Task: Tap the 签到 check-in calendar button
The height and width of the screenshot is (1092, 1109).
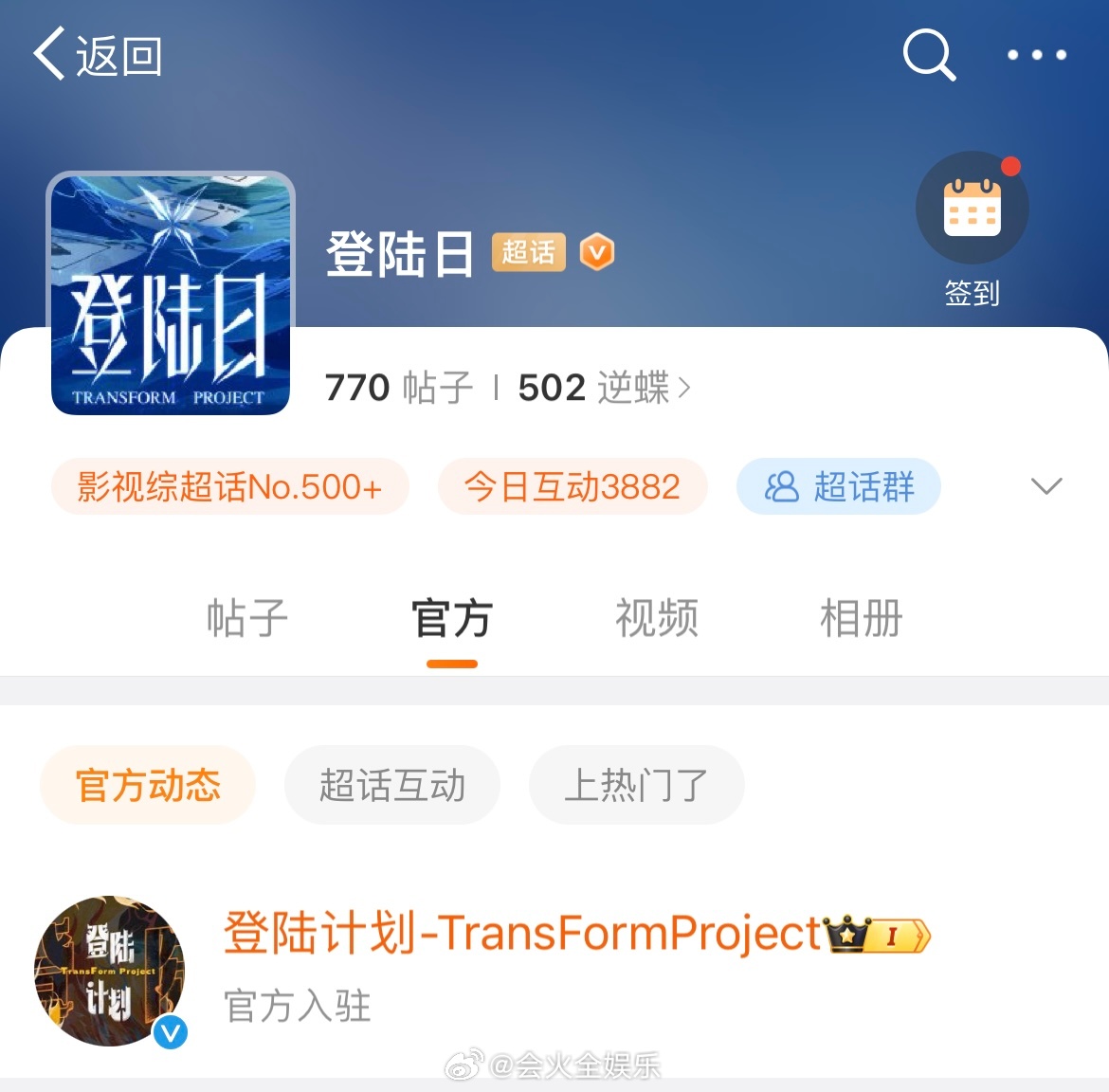Action: tap(972, 210)
